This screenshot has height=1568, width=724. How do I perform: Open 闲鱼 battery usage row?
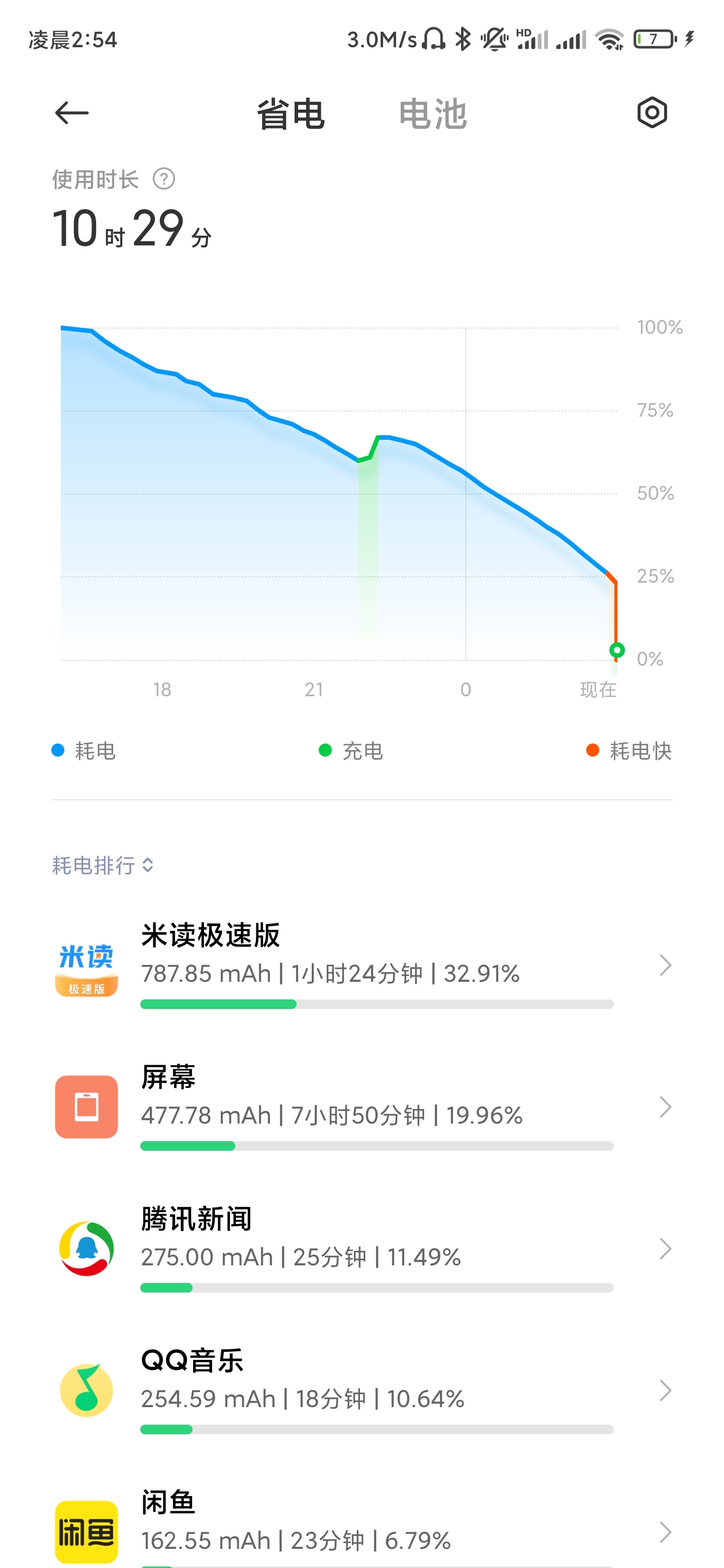361,1524
